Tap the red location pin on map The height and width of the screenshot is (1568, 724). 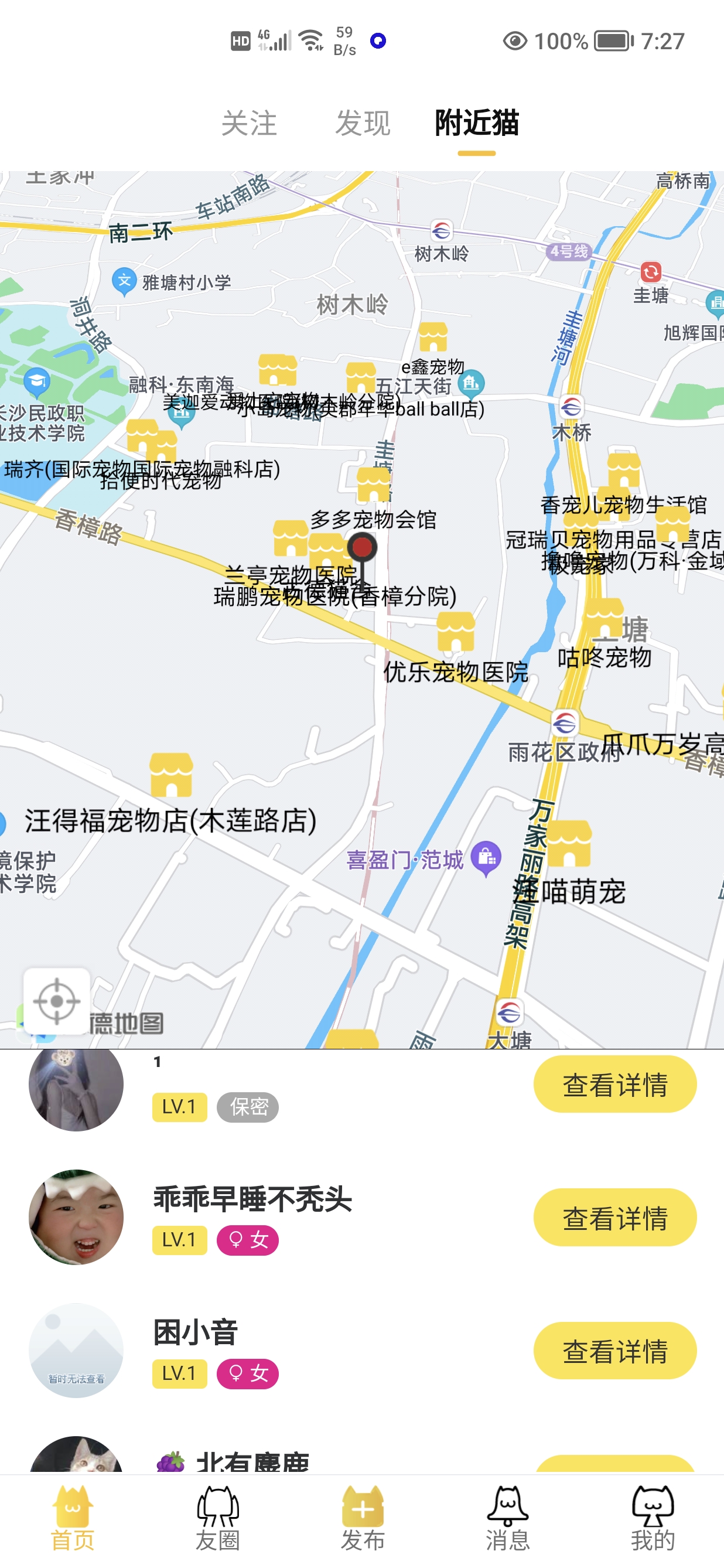(362, 548)
